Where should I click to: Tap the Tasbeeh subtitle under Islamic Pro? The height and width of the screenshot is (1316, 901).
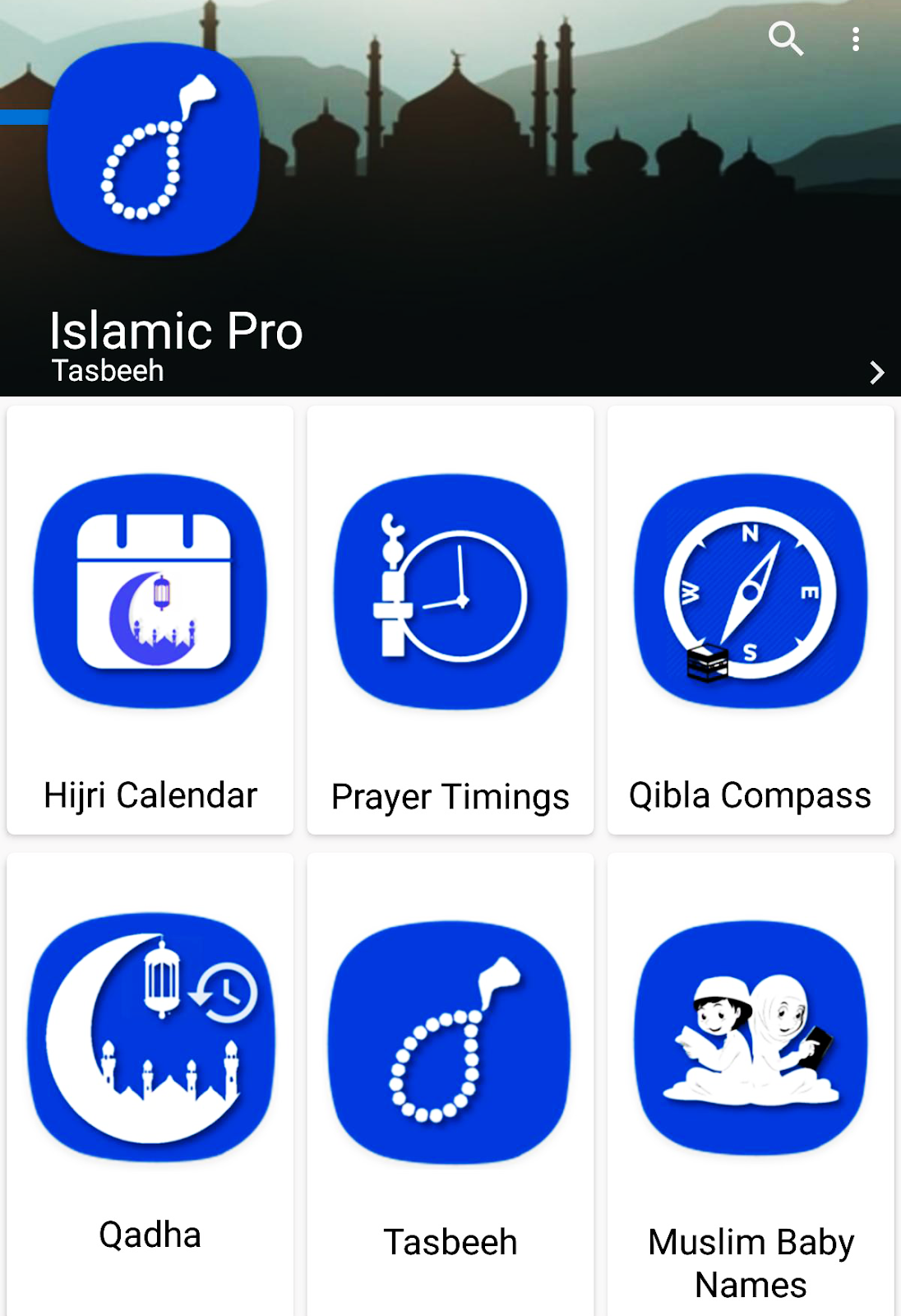(109, 371)
